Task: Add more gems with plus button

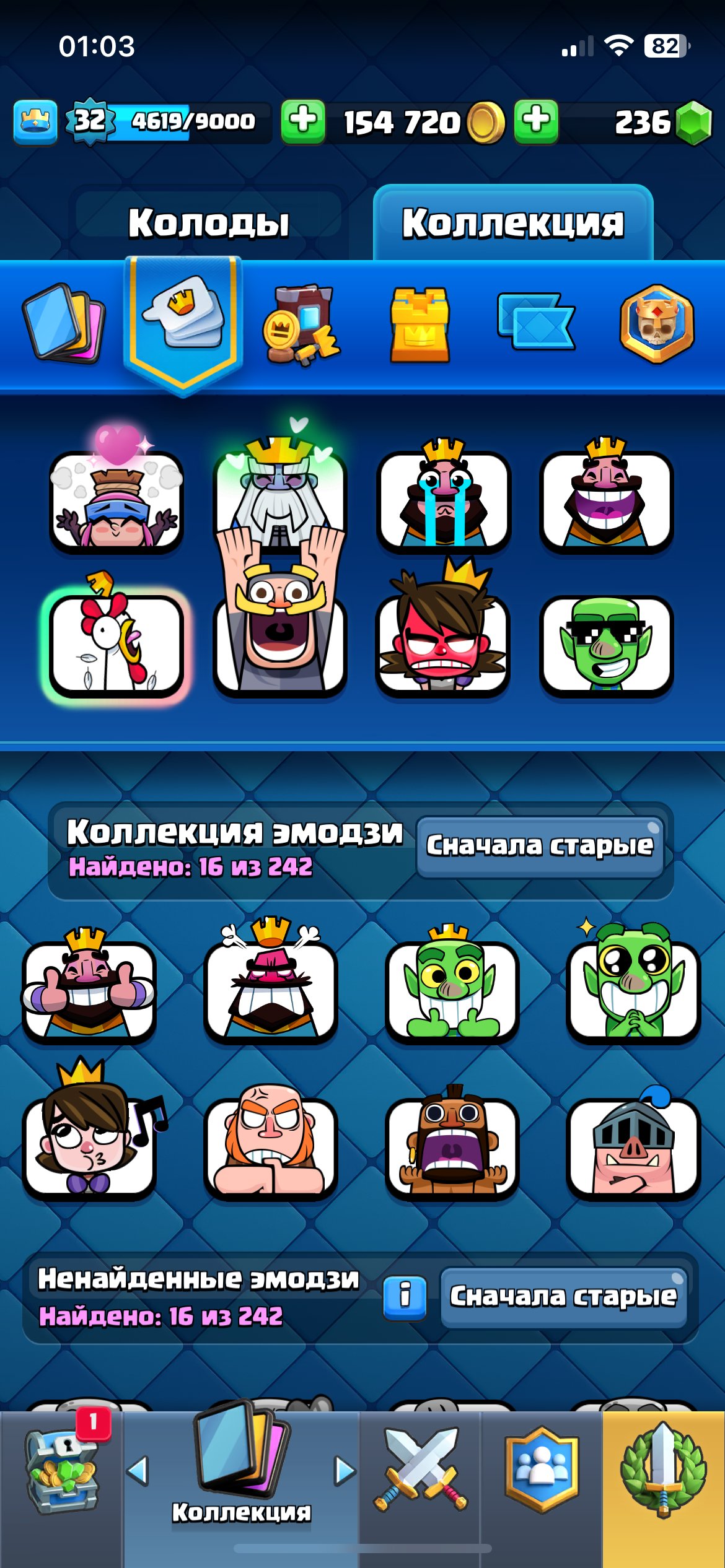Action: pyautogui.click(x=536, y=121)
